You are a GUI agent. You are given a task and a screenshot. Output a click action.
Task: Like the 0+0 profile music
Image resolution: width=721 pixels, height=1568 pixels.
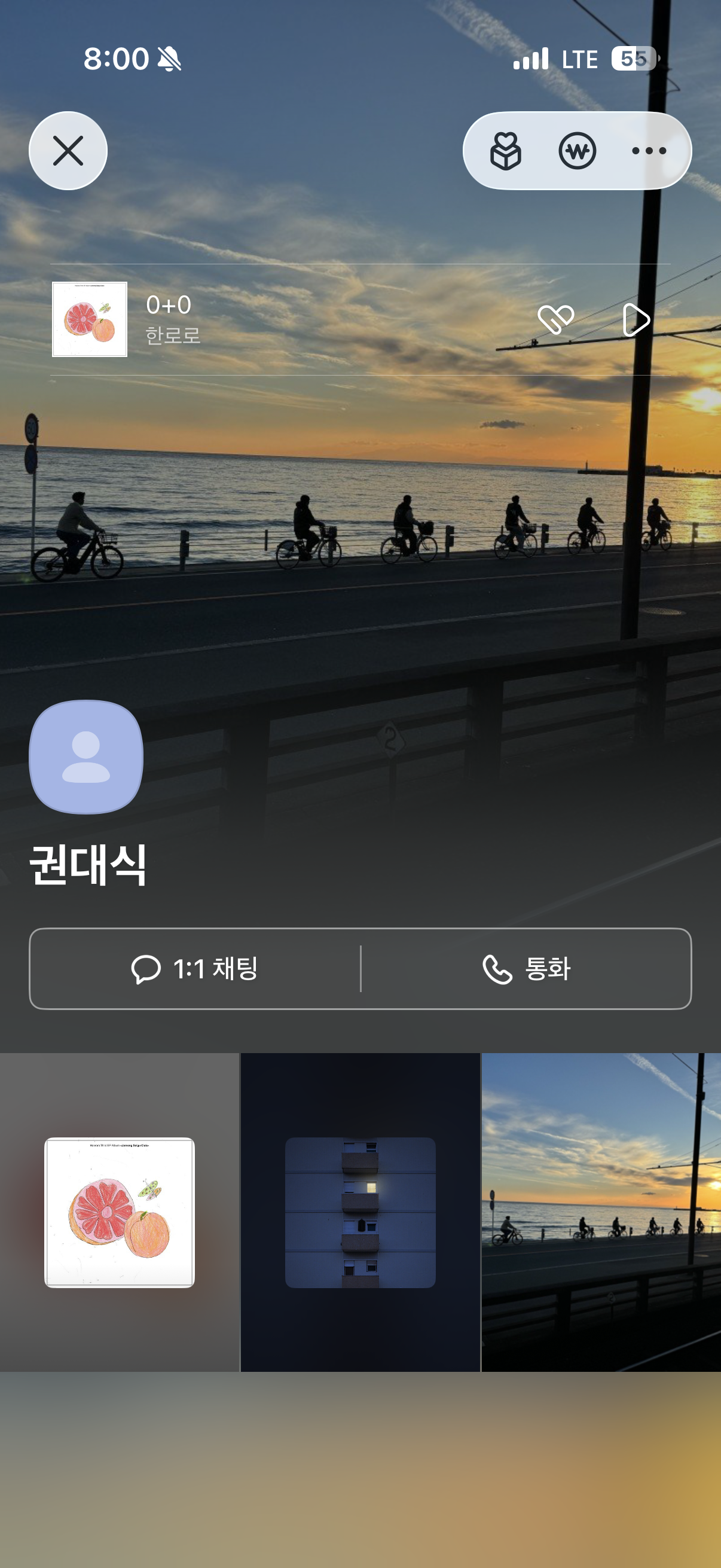pyautogui.click(x=555, y=319)
